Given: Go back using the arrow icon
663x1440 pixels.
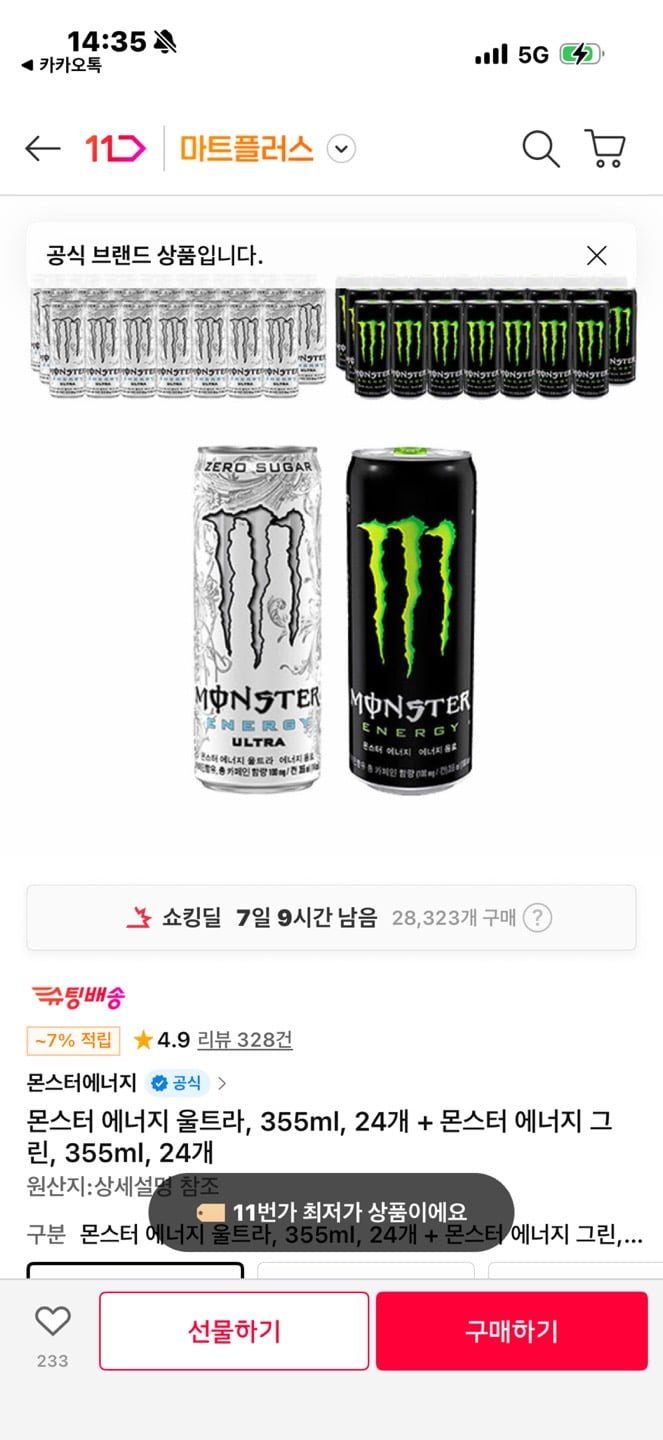Looking at the screenshot, I should click(x=43, y=149).
